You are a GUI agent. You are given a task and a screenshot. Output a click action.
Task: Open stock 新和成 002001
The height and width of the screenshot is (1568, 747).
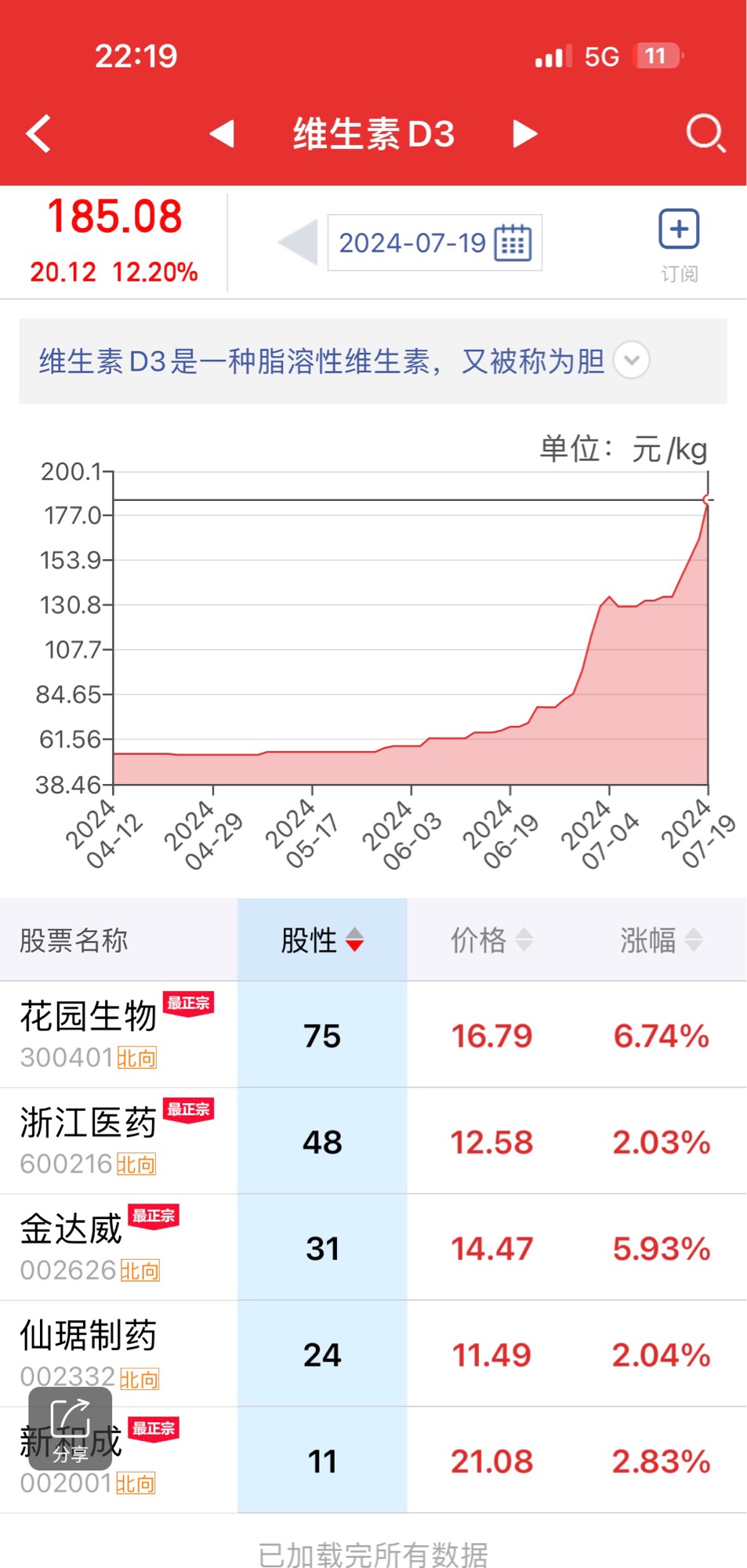pyautogui.click(x=373, y=1461)
